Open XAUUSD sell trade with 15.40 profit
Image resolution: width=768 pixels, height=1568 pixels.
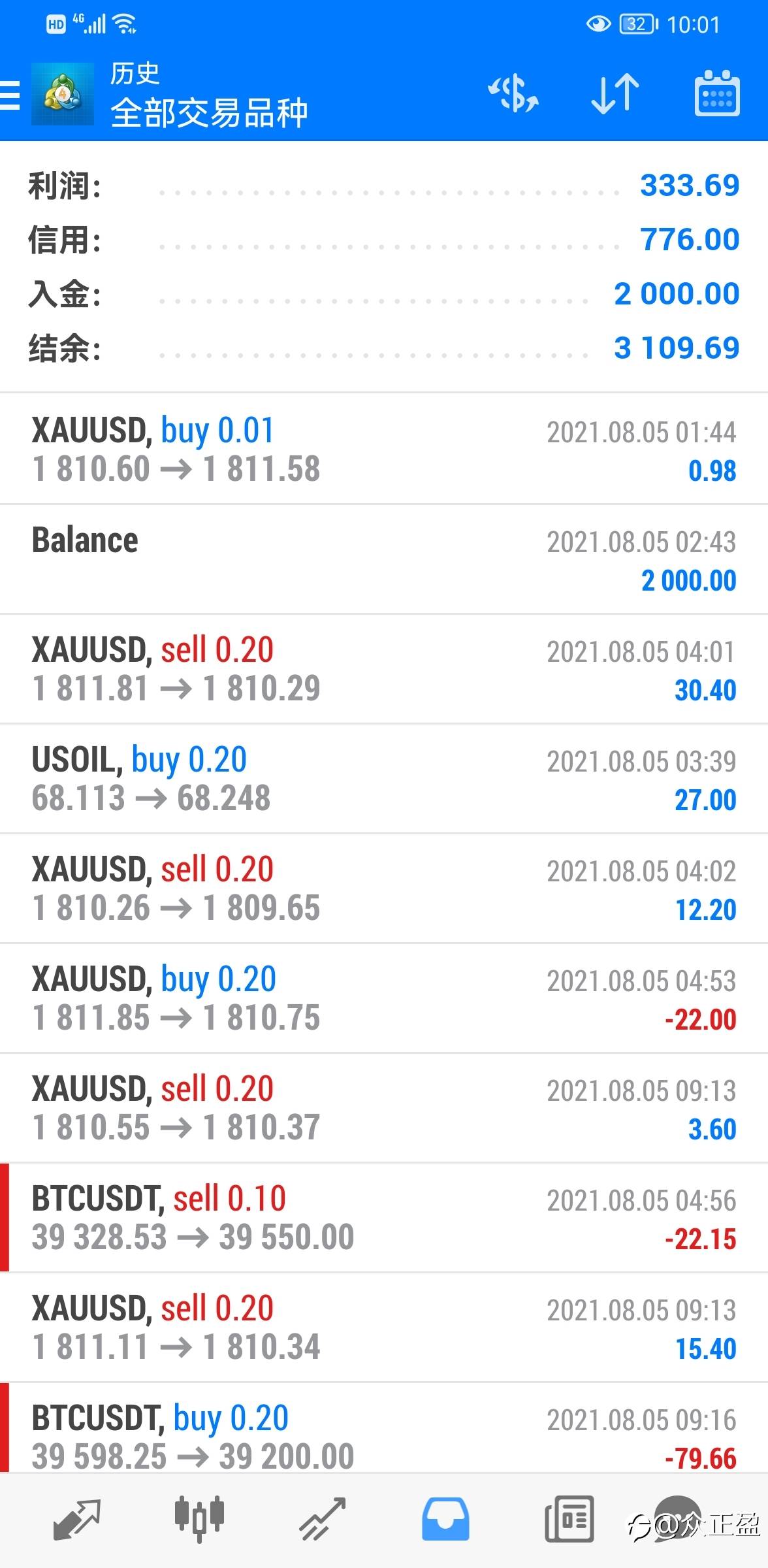point(384,1328)
